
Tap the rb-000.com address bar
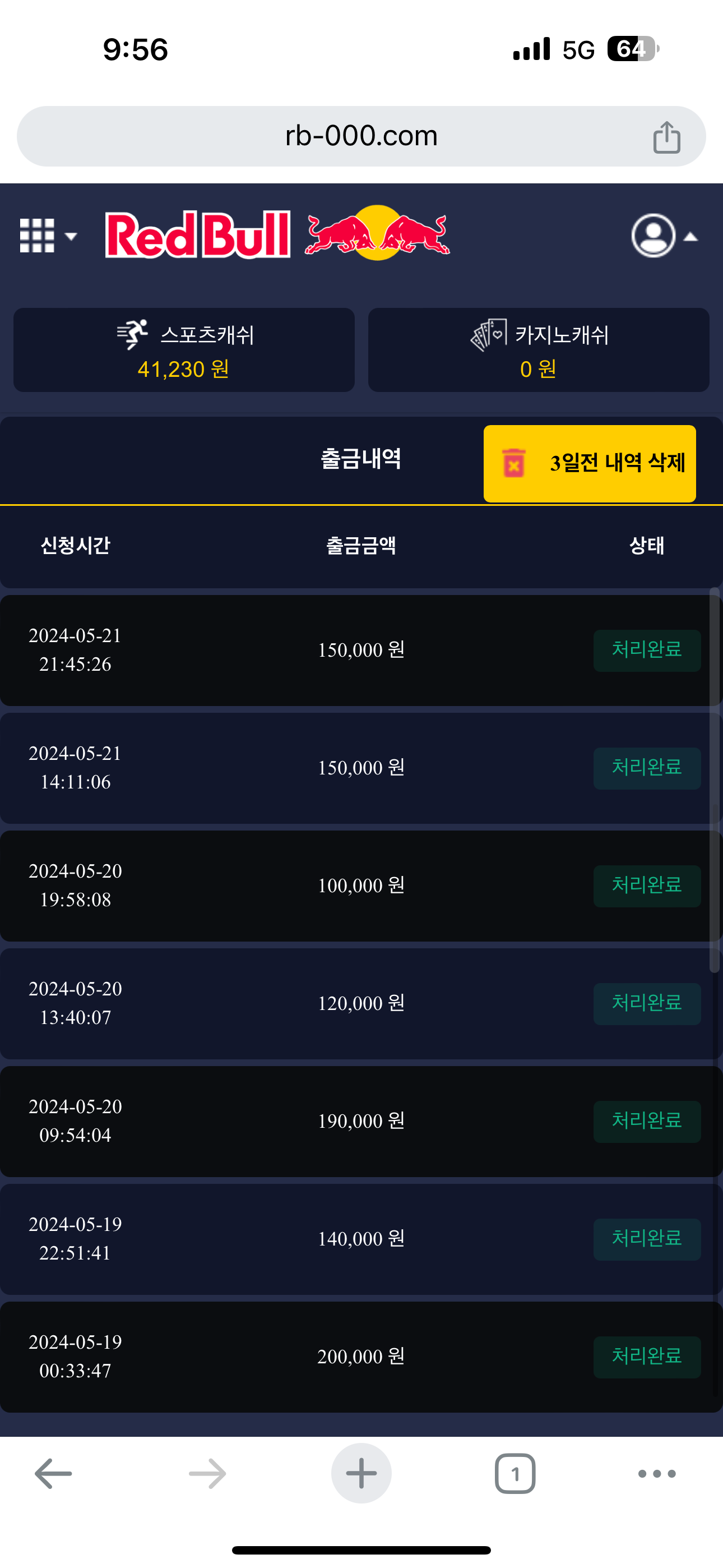[361, 136]
